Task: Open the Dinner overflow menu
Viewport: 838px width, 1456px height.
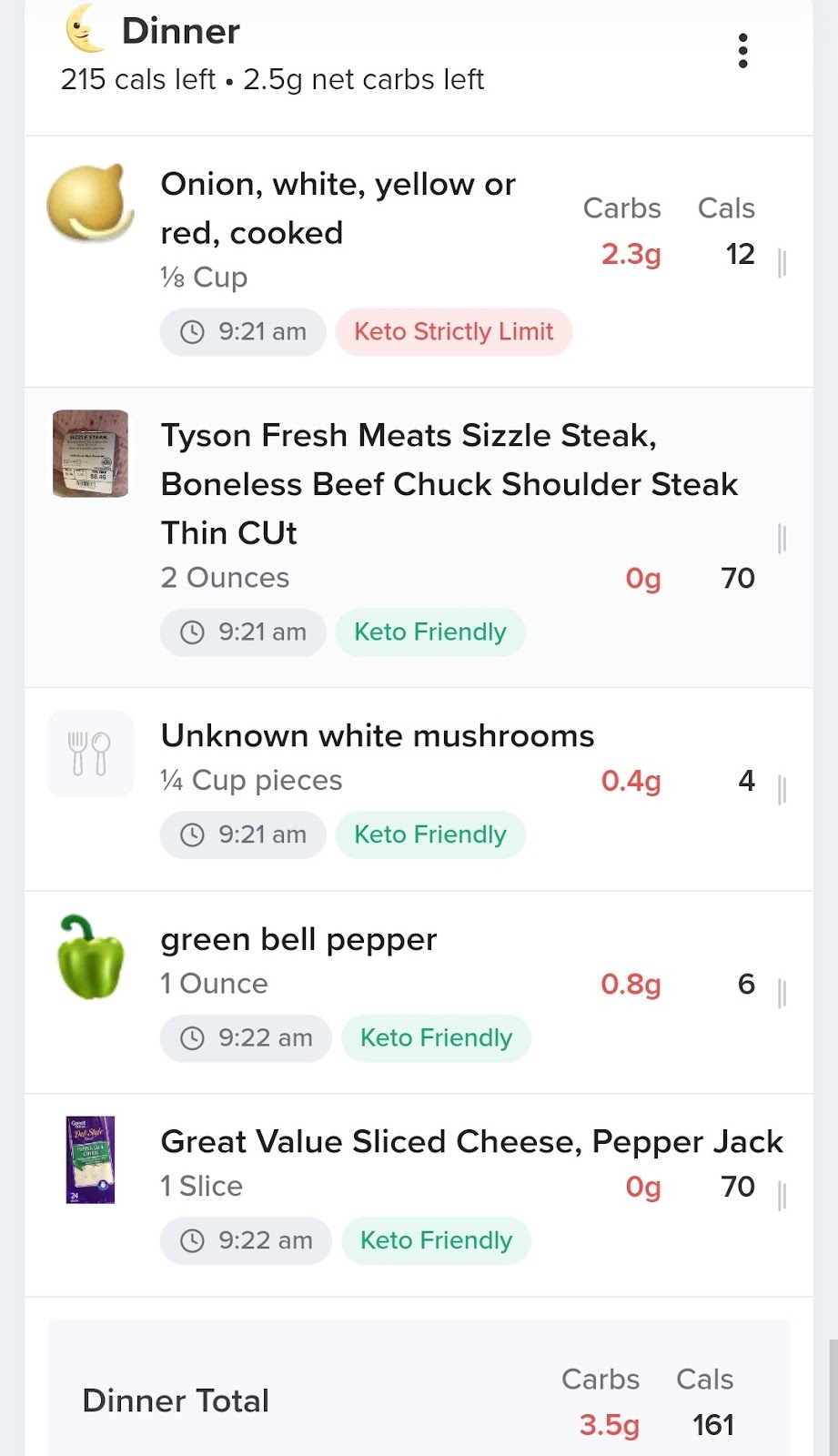Action: [743, 51]
